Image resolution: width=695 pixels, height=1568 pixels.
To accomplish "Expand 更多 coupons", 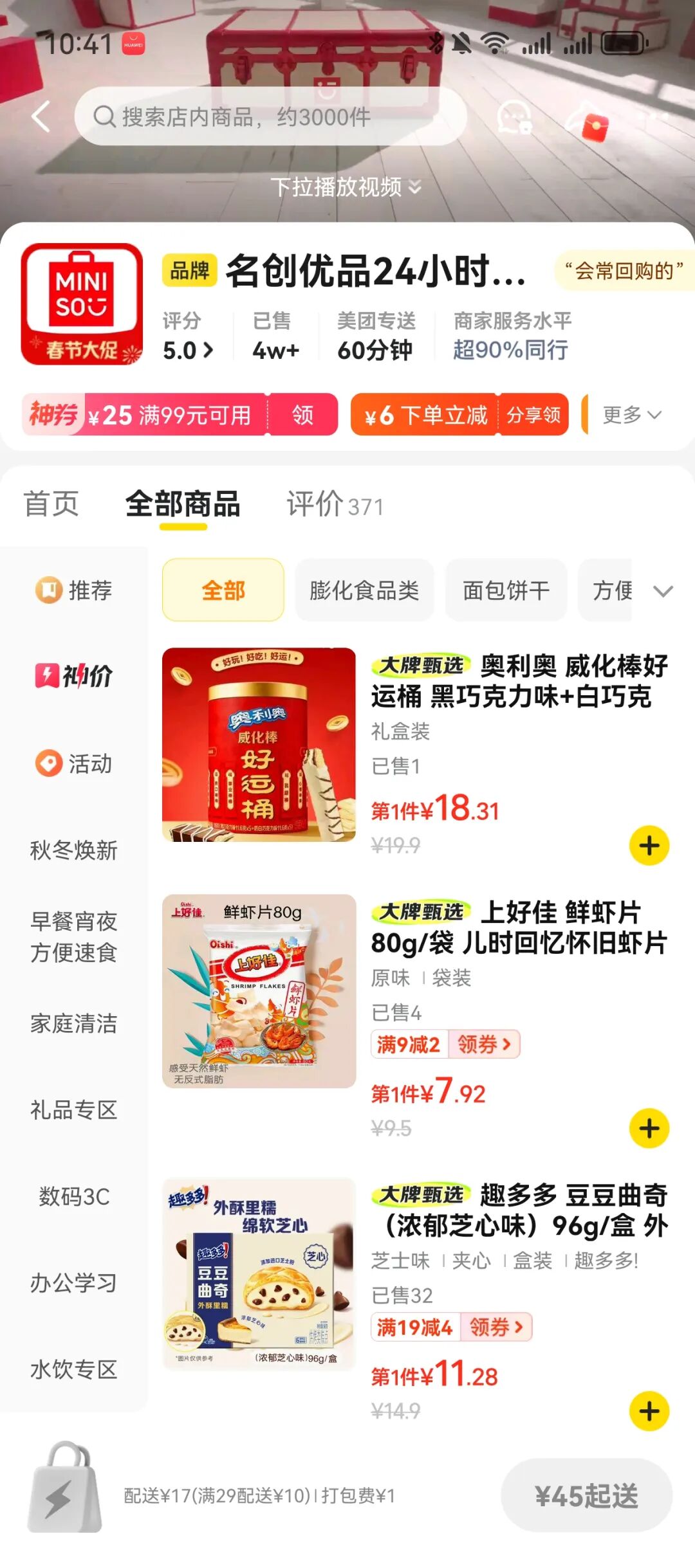I will click(x=631, y=415).
